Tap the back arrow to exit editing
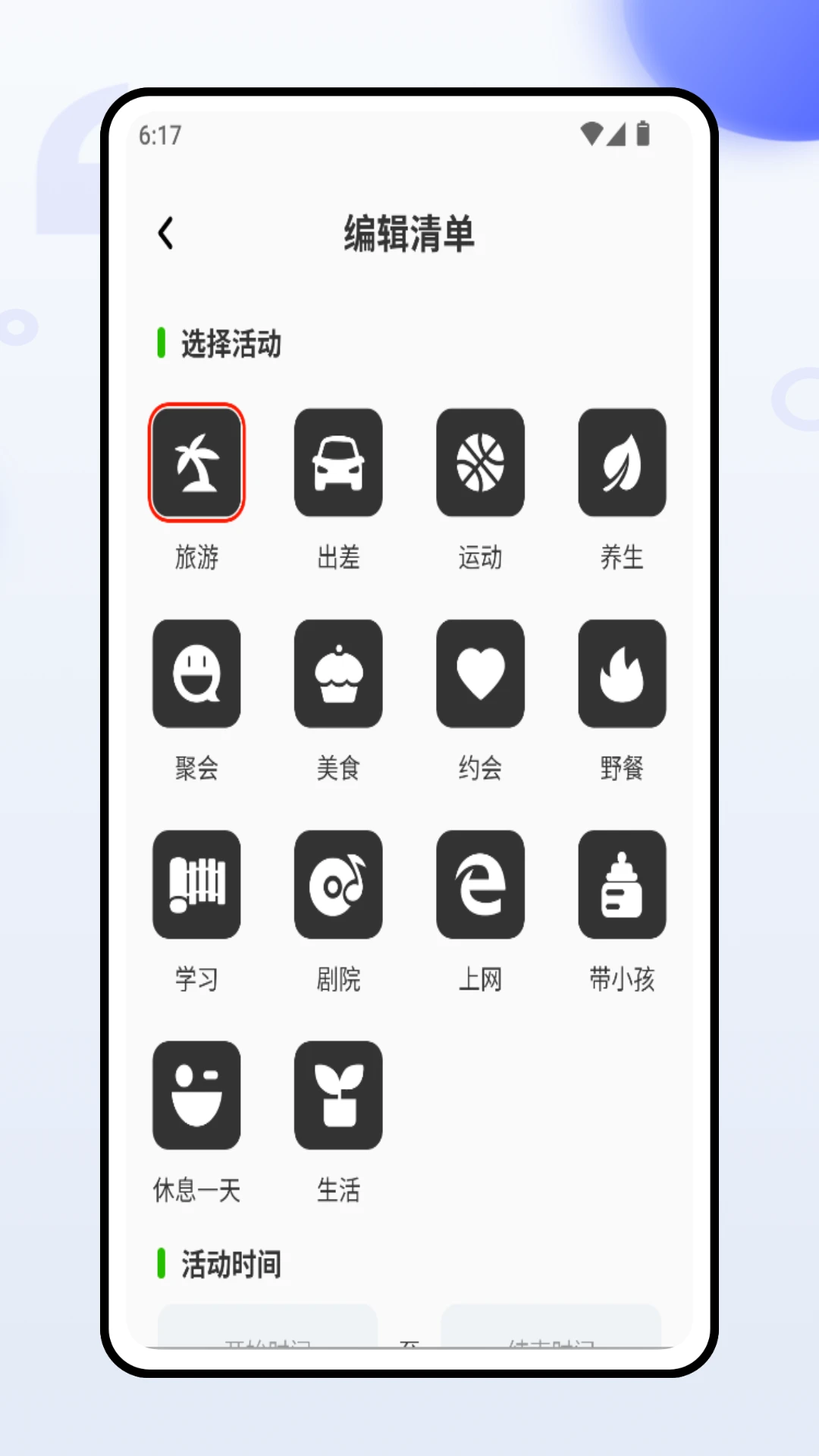The height and width of the screenshot is (1456, 819). 165,234
